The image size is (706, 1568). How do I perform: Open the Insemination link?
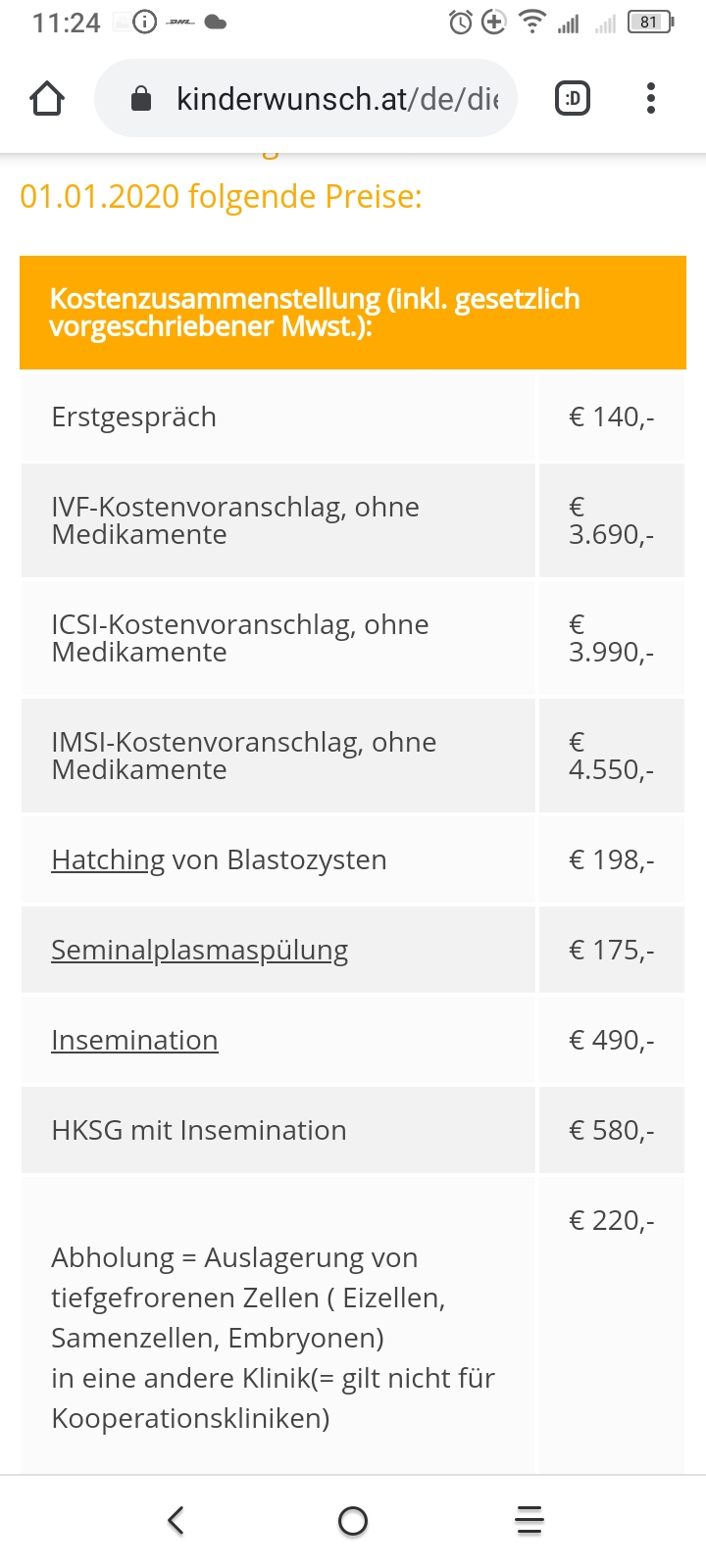point(134,1041)
